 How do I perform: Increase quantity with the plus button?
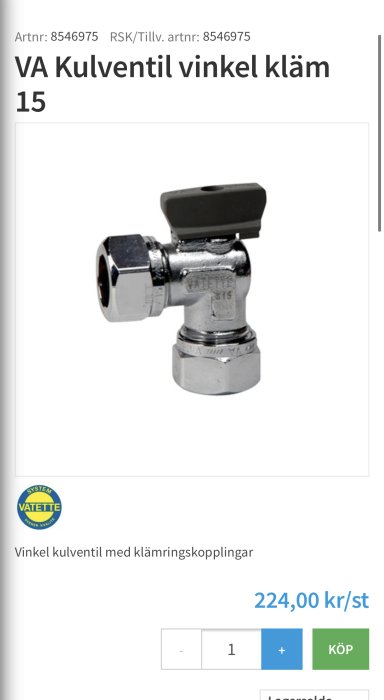pyautogui.click(x=282, y=649)
